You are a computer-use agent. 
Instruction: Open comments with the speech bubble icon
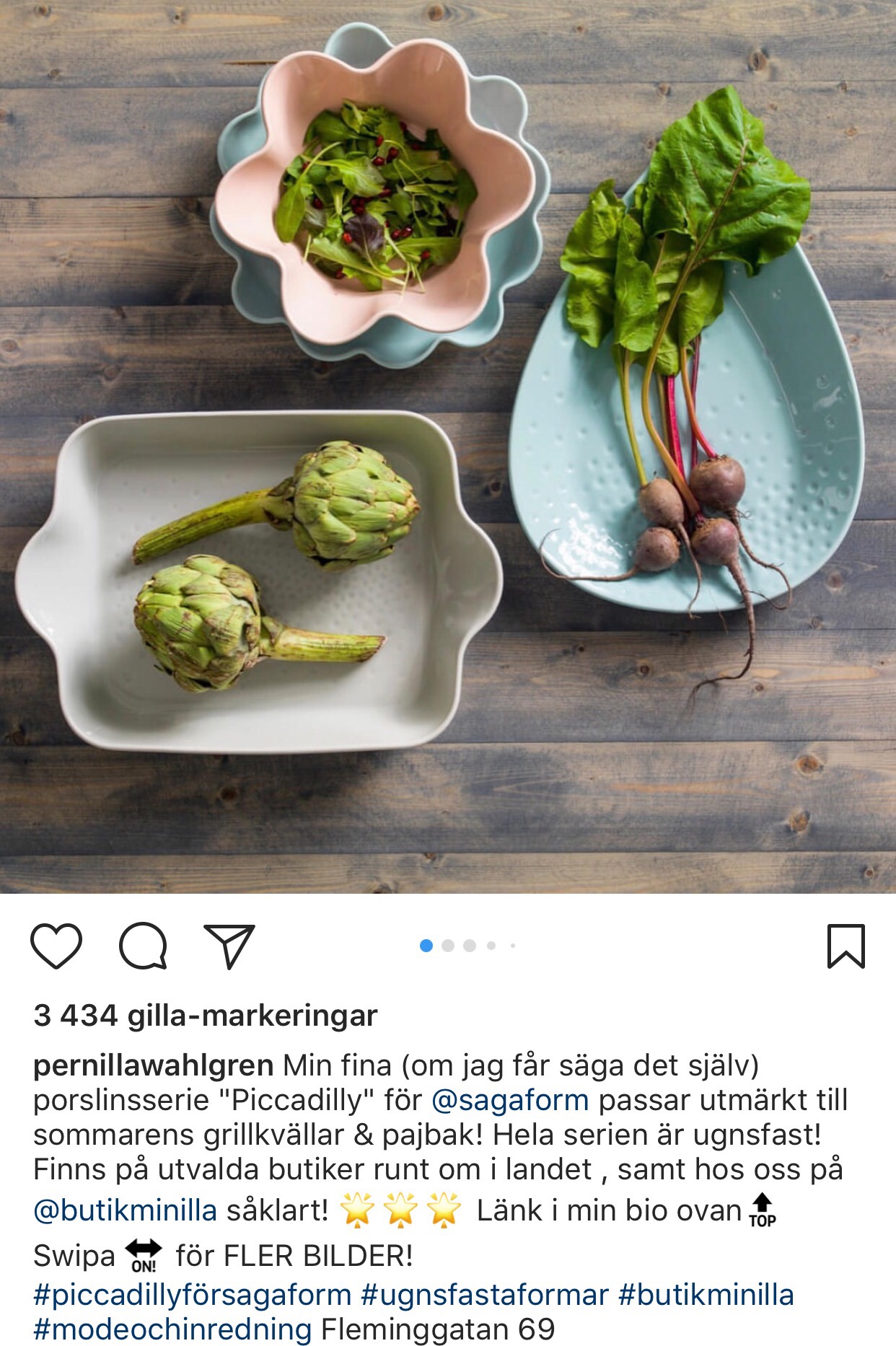143,946
